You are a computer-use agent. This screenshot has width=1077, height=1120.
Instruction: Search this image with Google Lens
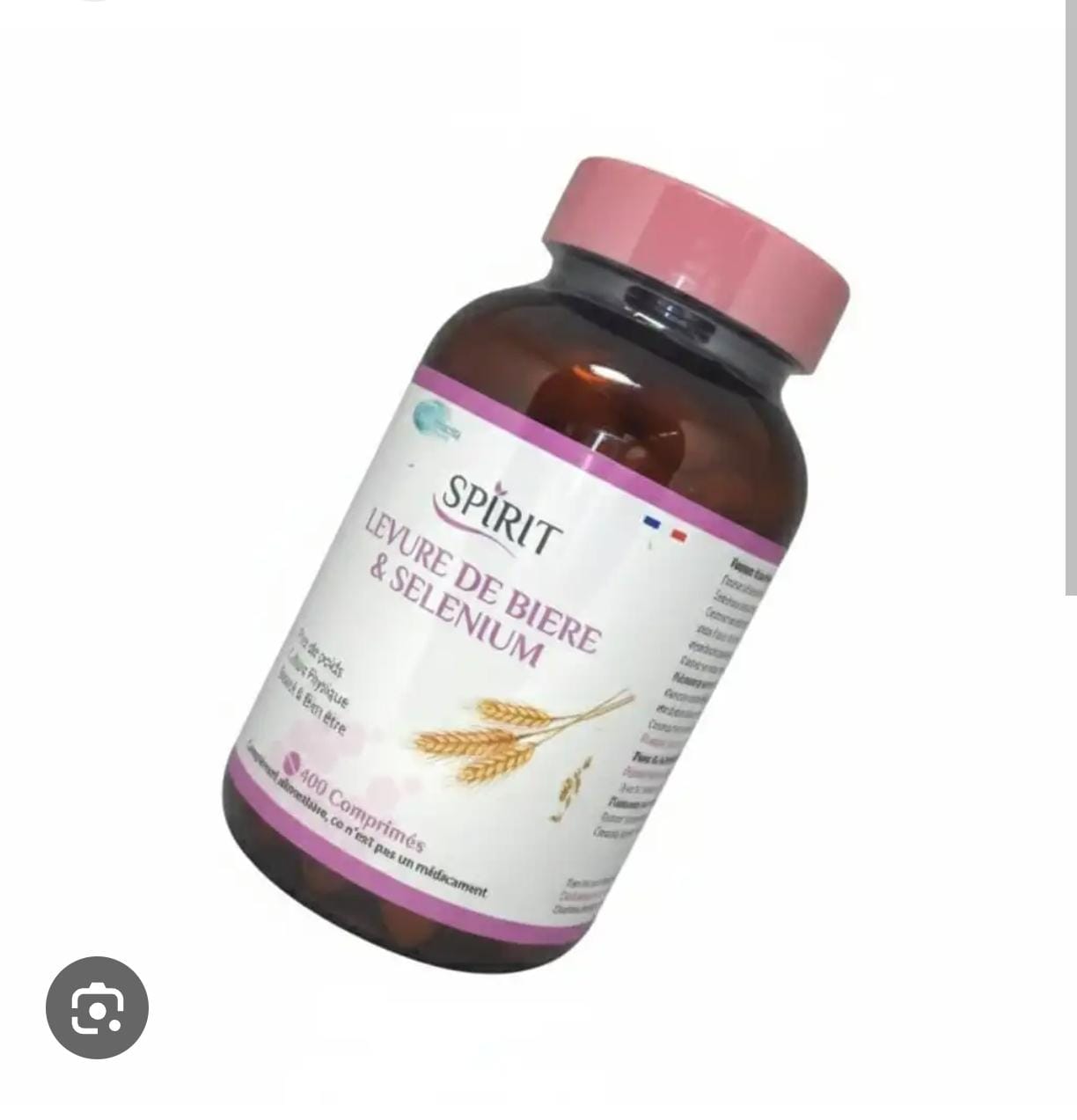97,1007
